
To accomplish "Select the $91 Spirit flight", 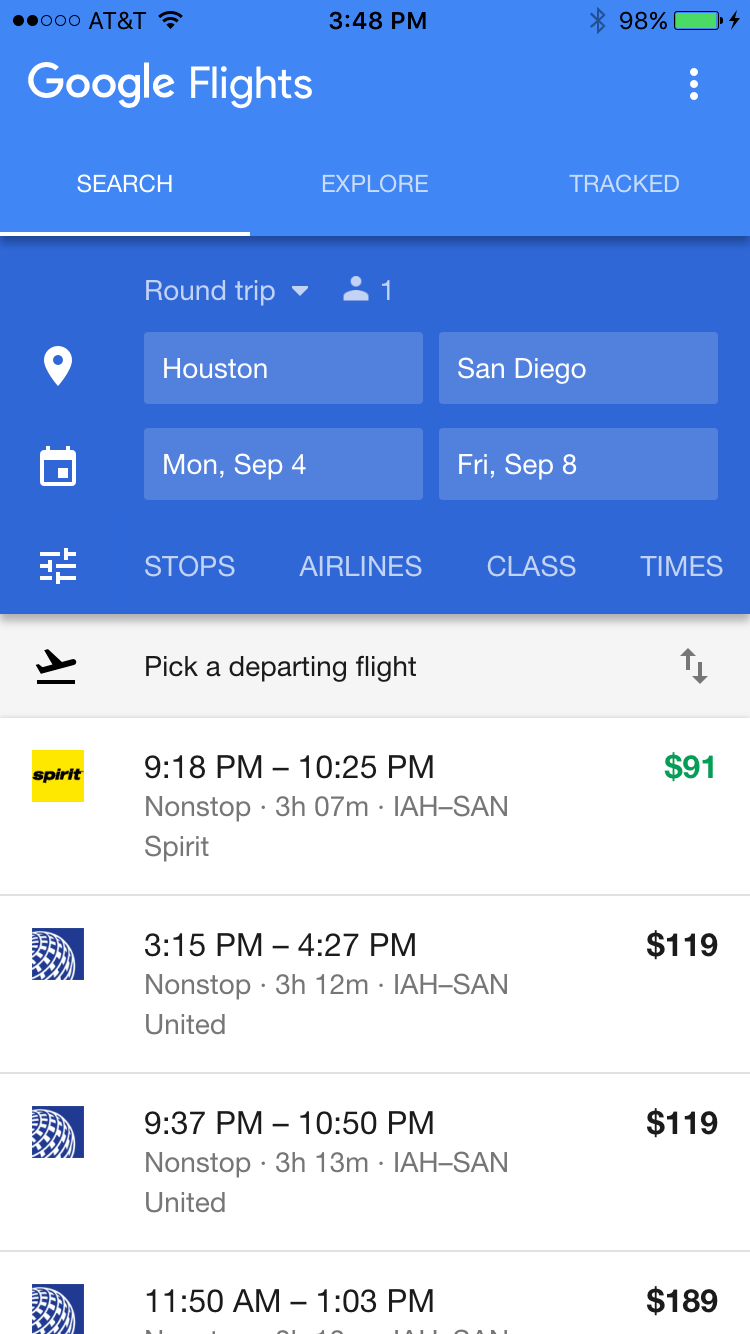I will pos(375,806).
